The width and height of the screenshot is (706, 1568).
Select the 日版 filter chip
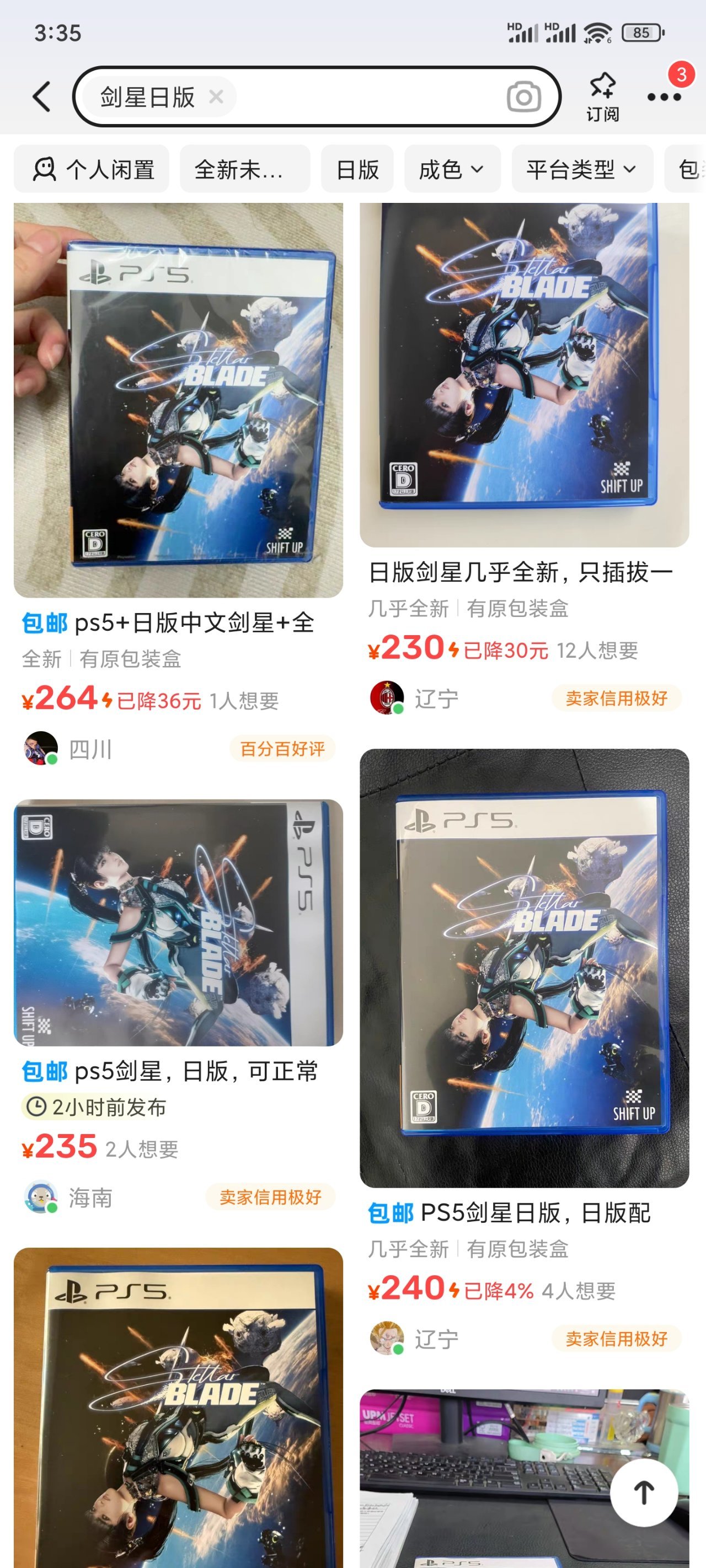pyautogui.click(x=357, y=169)
